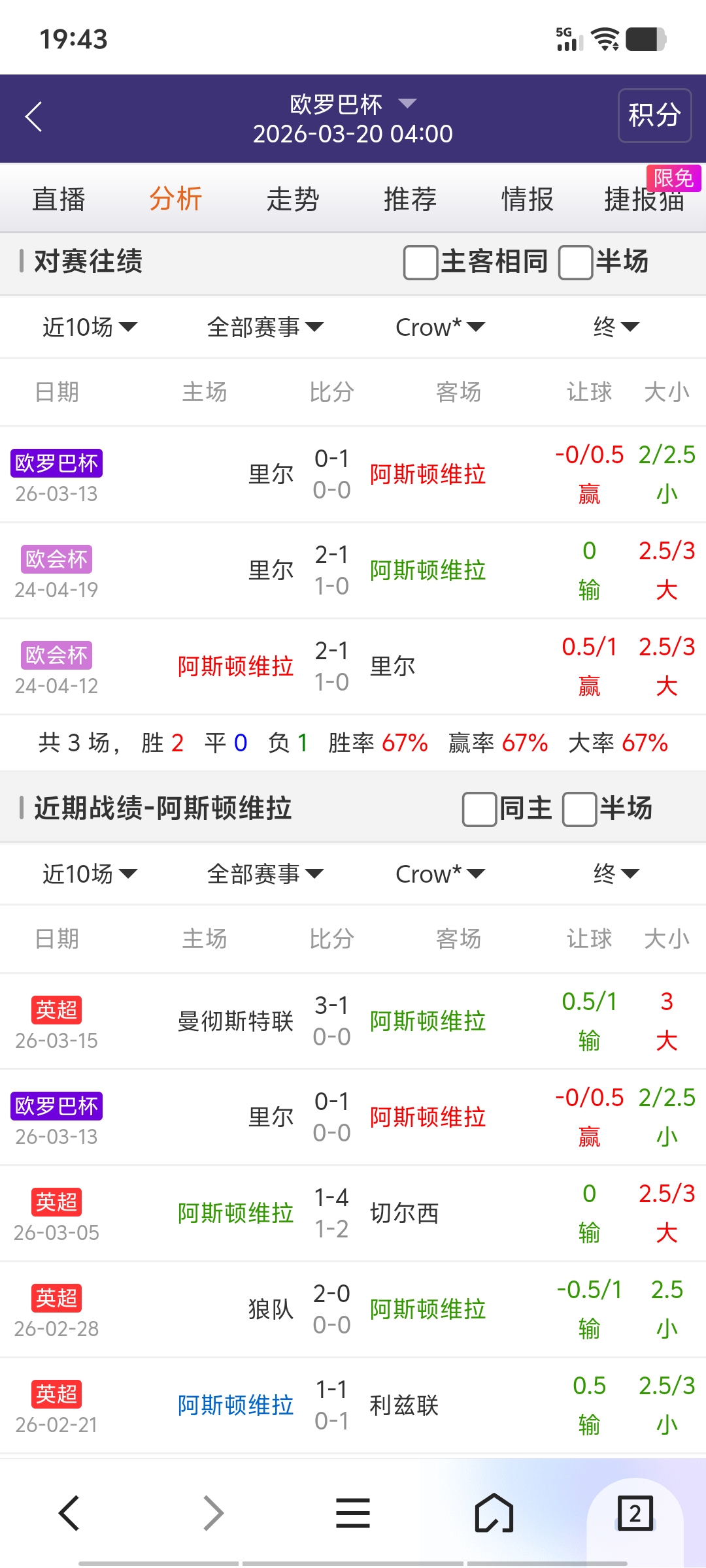Expand 近10场 dropdown under 近期战绩
Image resolution: width=706 pixels, height=1568 pixels.
coord(90,874)
